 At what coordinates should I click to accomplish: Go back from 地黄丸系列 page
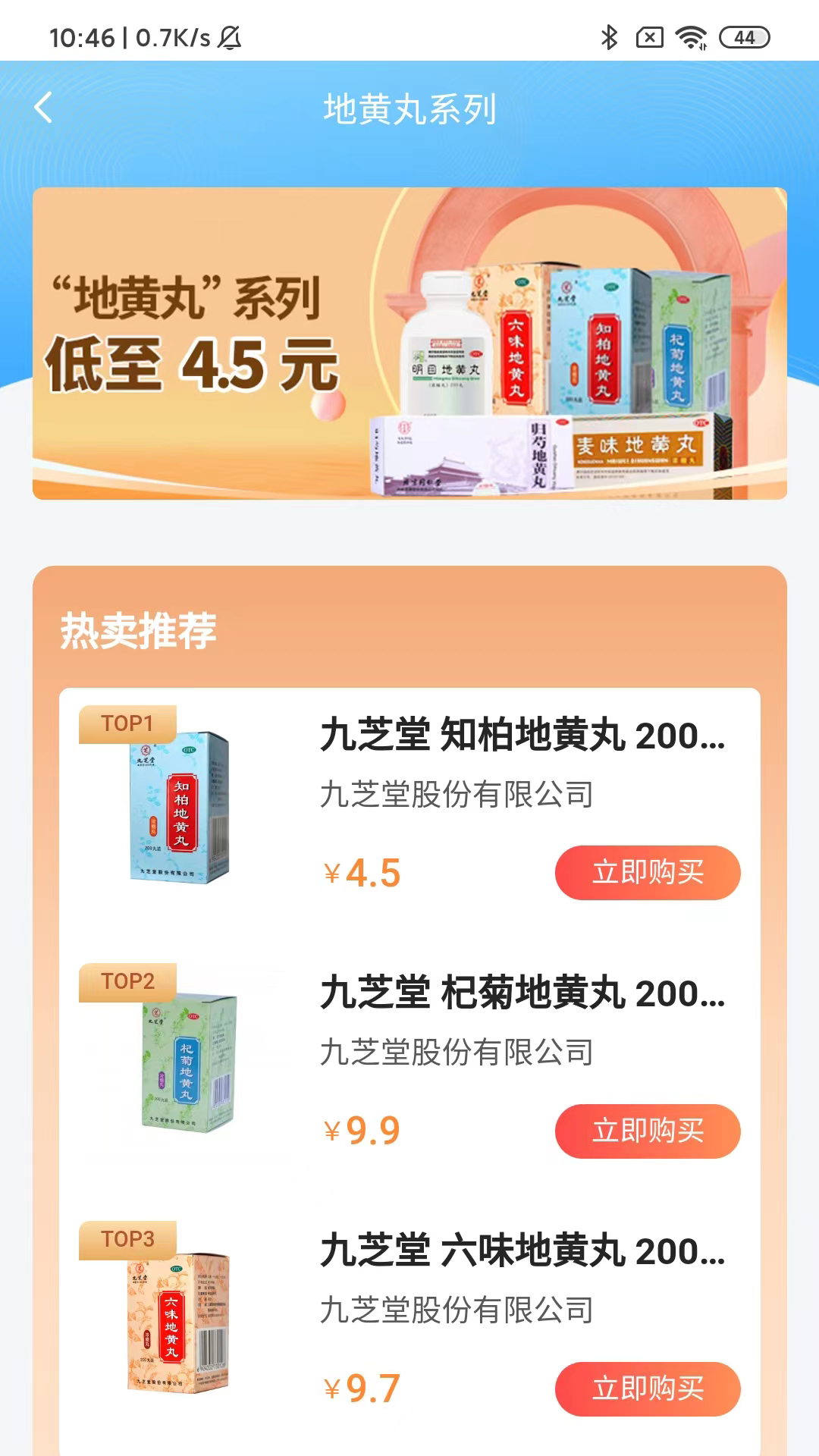click(x=44, y=108)
